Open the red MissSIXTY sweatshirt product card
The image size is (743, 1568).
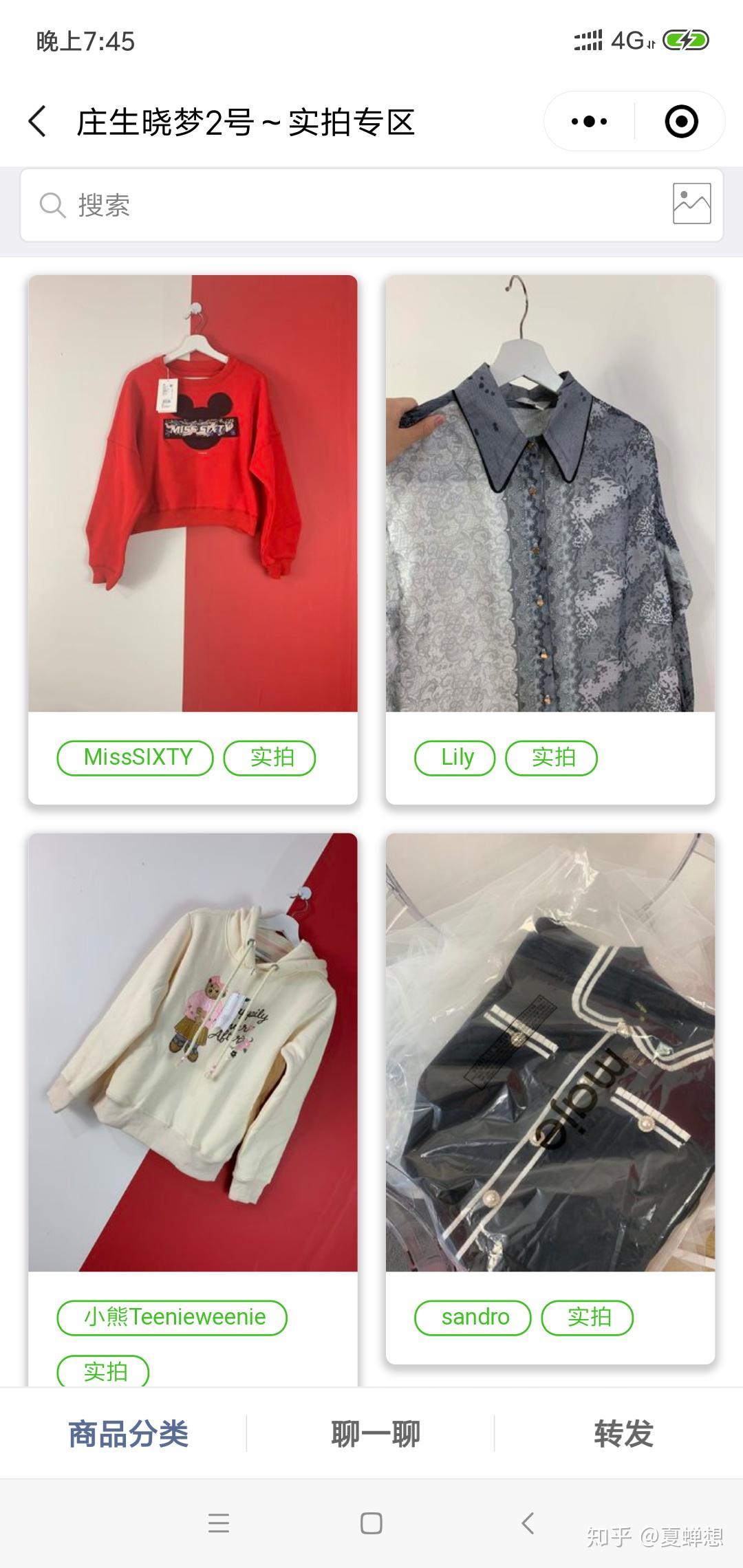[193, 493]
